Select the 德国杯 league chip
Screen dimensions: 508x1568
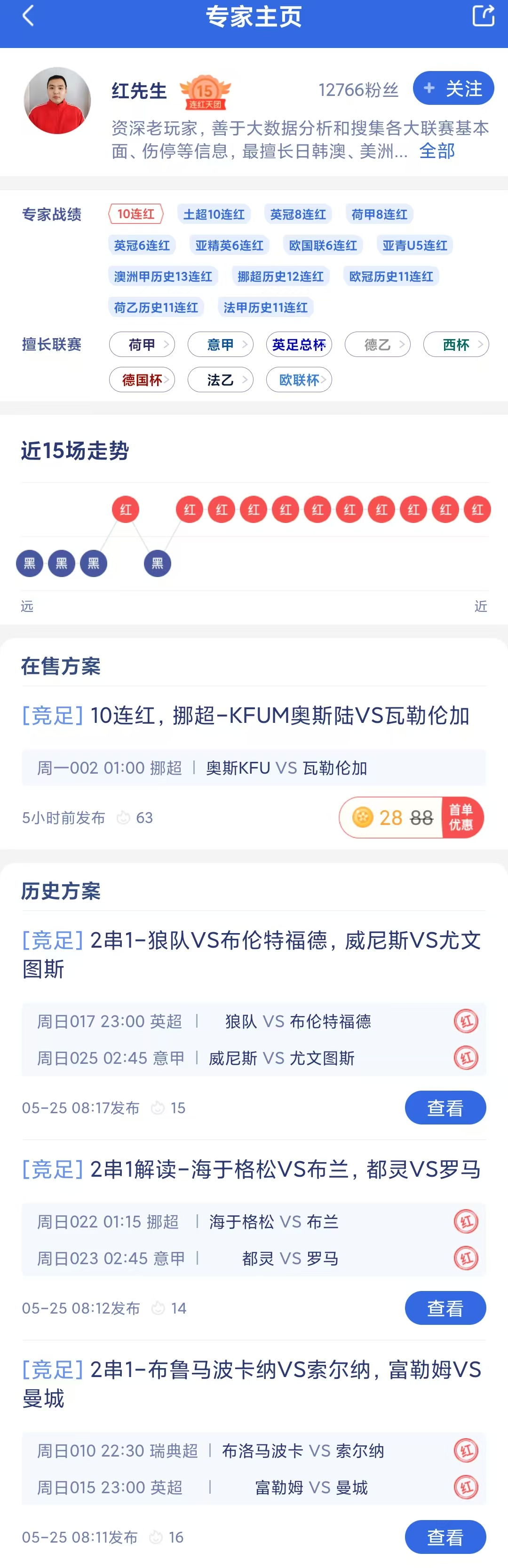click(x=142, y=380)
